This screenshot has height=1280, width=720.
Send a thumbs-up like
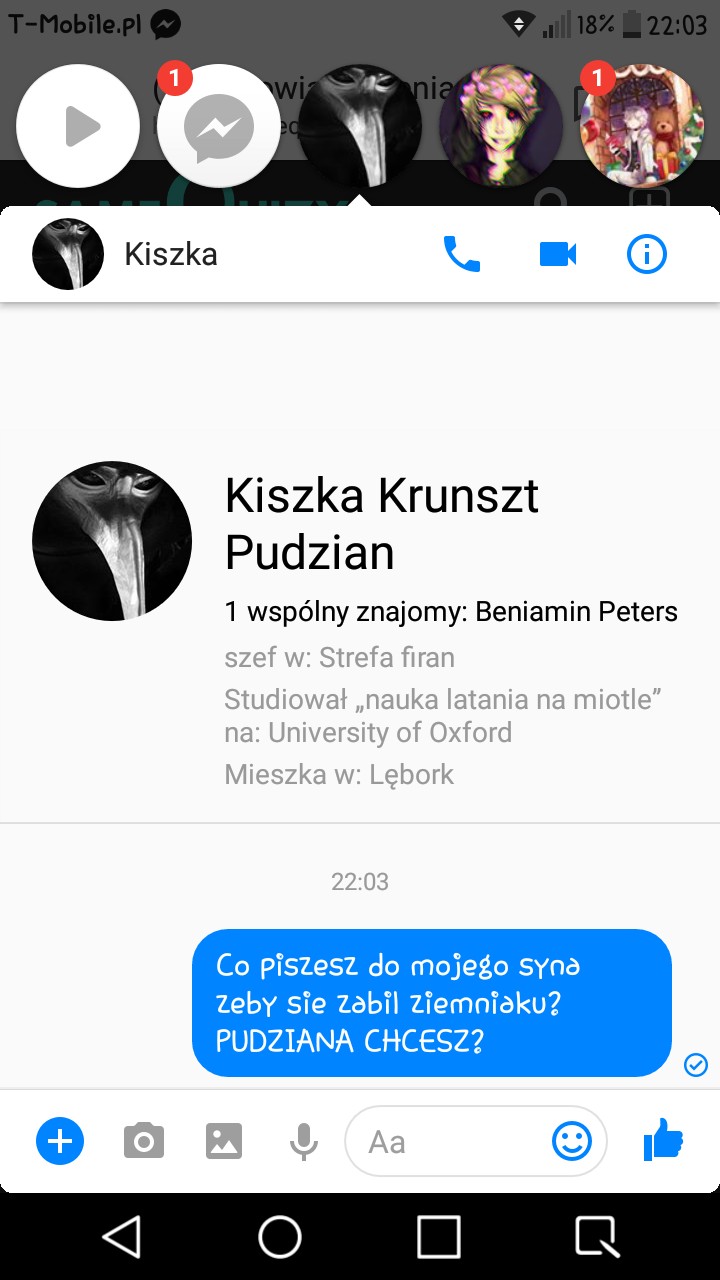(x=663, y=1139)
